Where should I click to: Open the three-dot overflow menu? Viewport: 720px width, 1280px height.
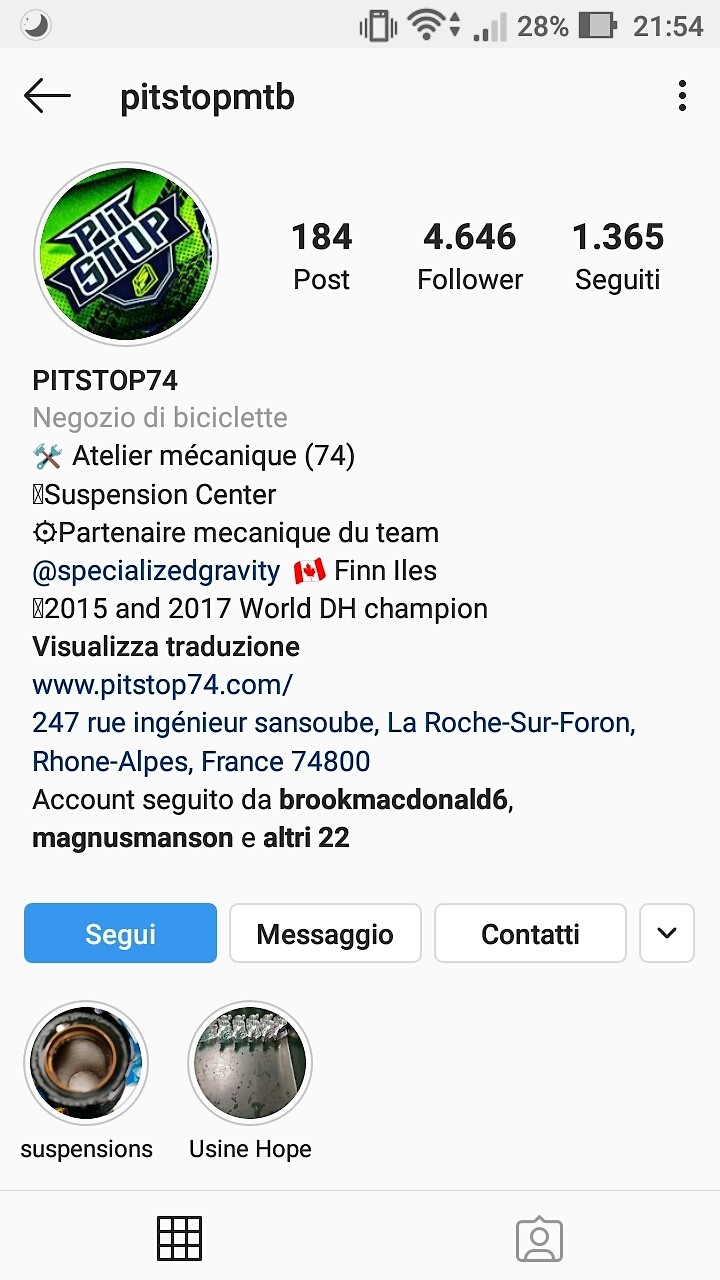coord(682,97)
